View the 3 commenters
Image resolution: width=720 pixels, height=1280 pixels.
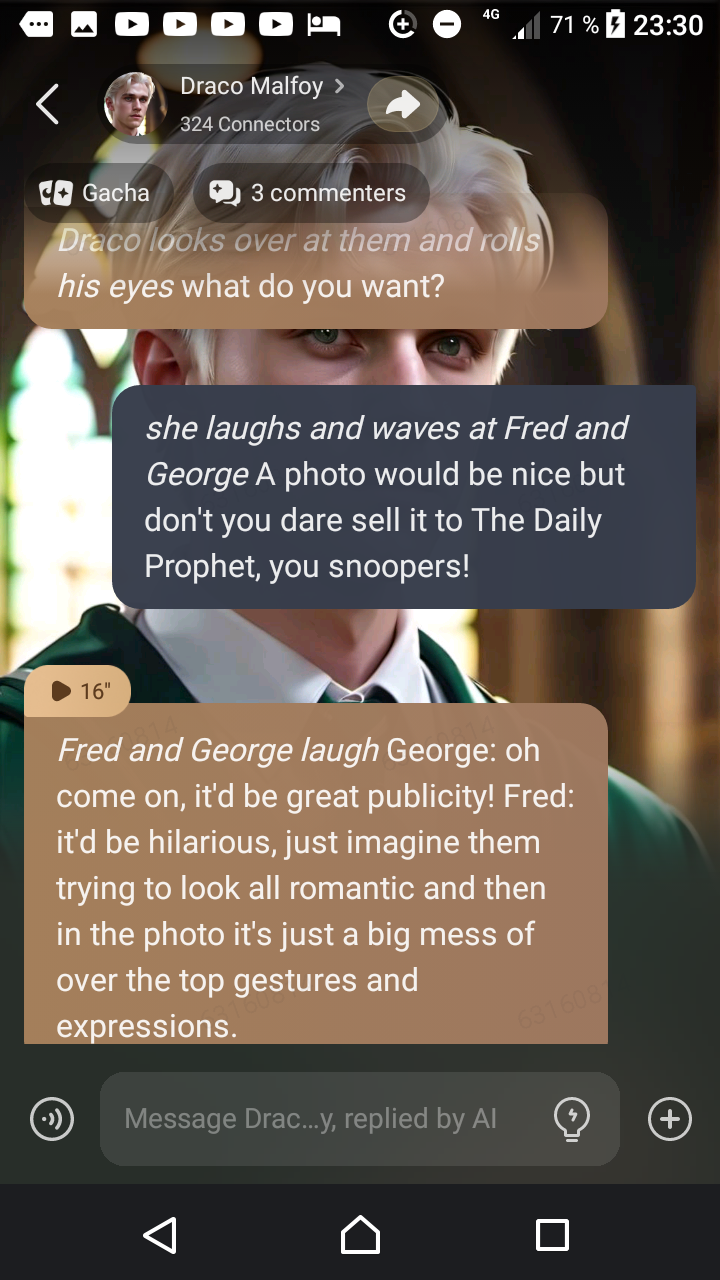pos(311,193)
